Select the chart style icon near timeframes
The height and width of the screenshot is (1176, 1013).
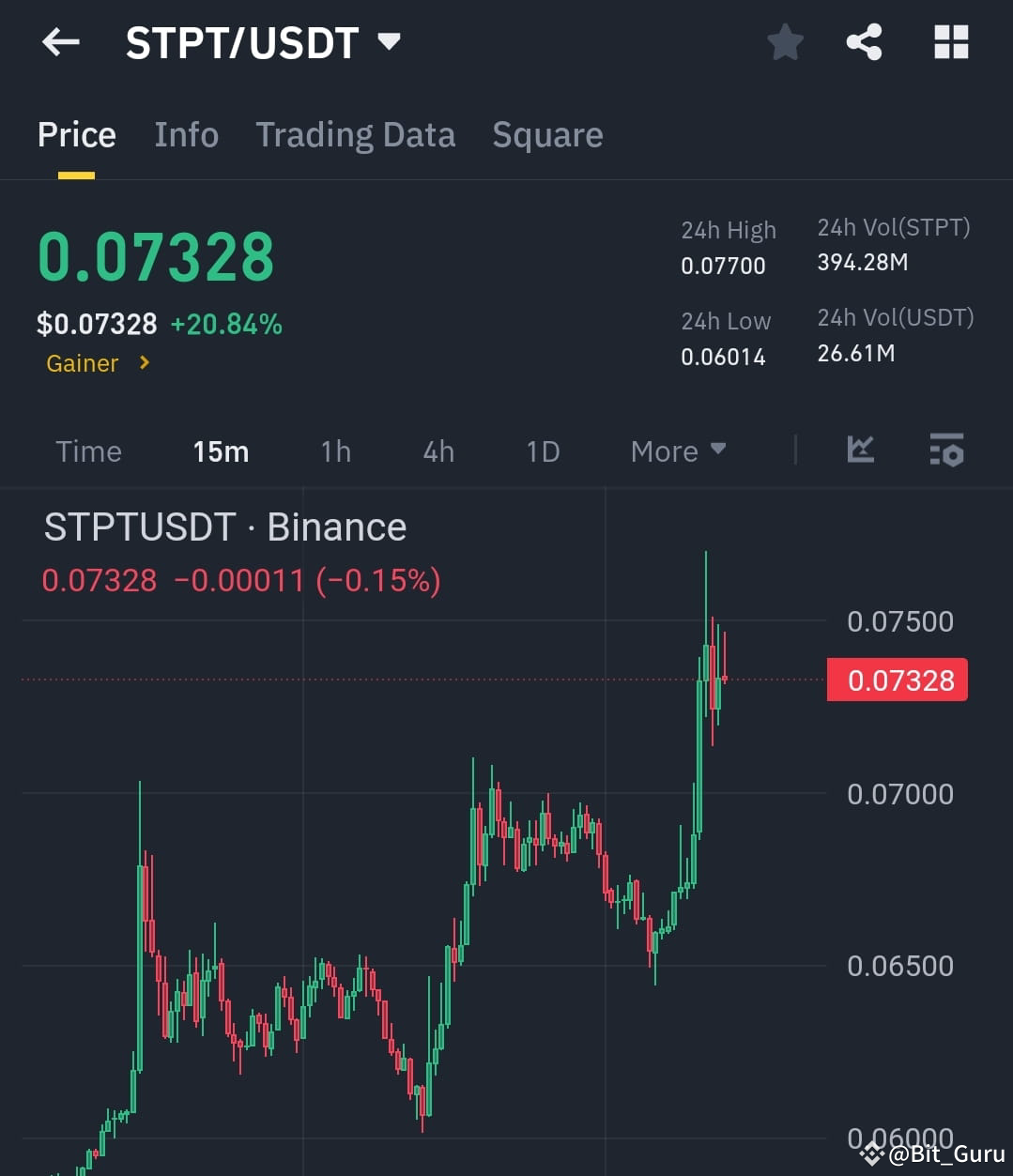pos(860,451)
